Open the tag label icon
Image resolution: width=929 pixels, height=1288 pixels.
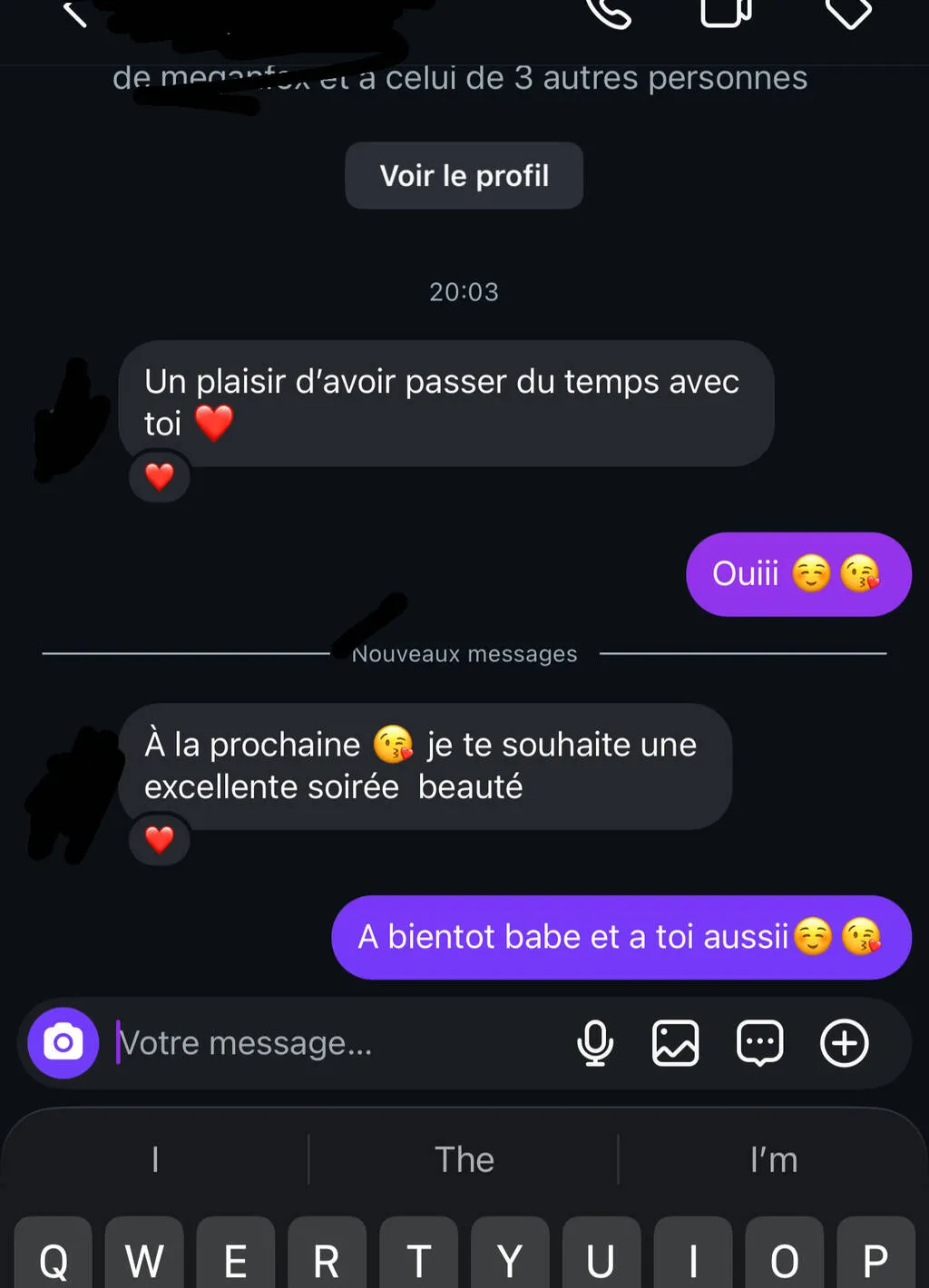849,11
